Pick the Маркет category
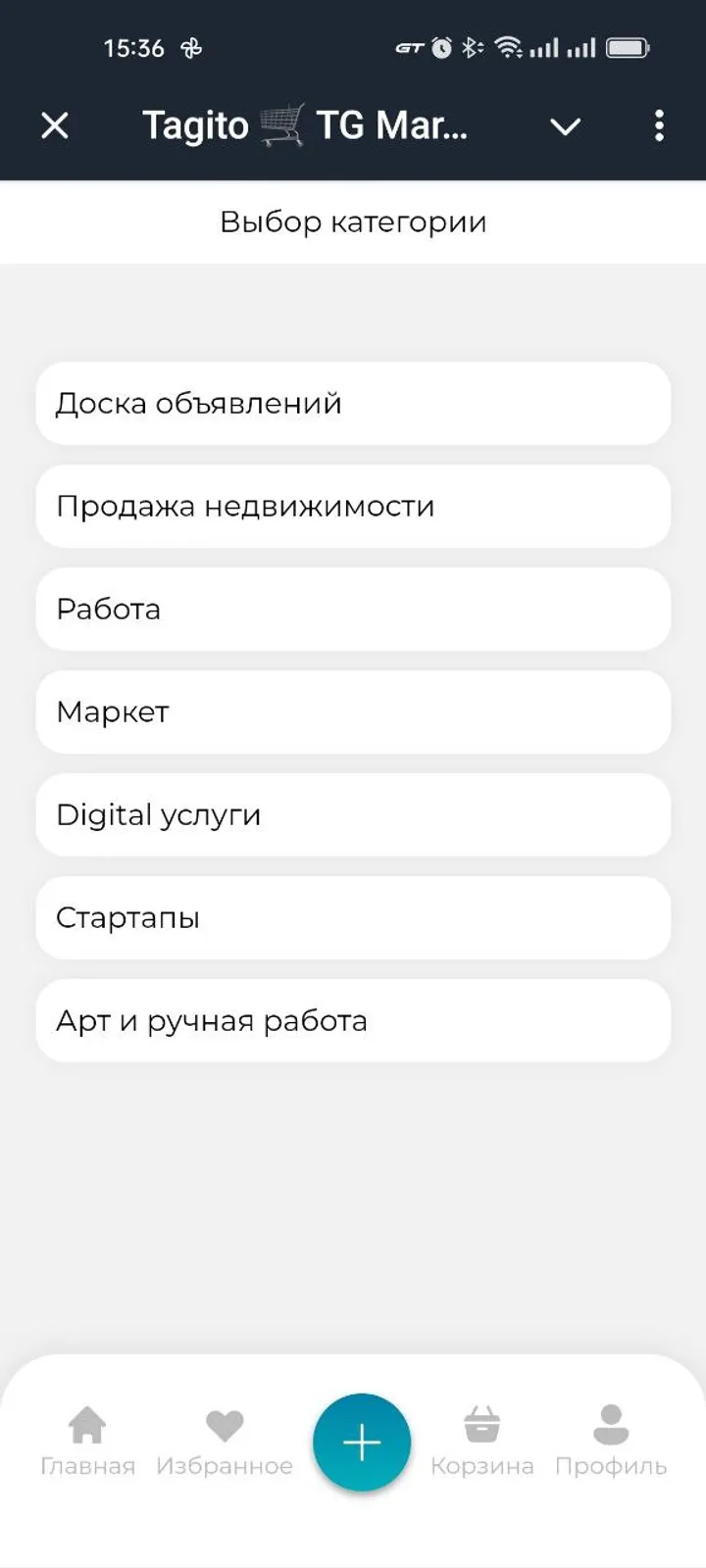The height and width of the screenshot is (1568, 706). pos(353,712)
